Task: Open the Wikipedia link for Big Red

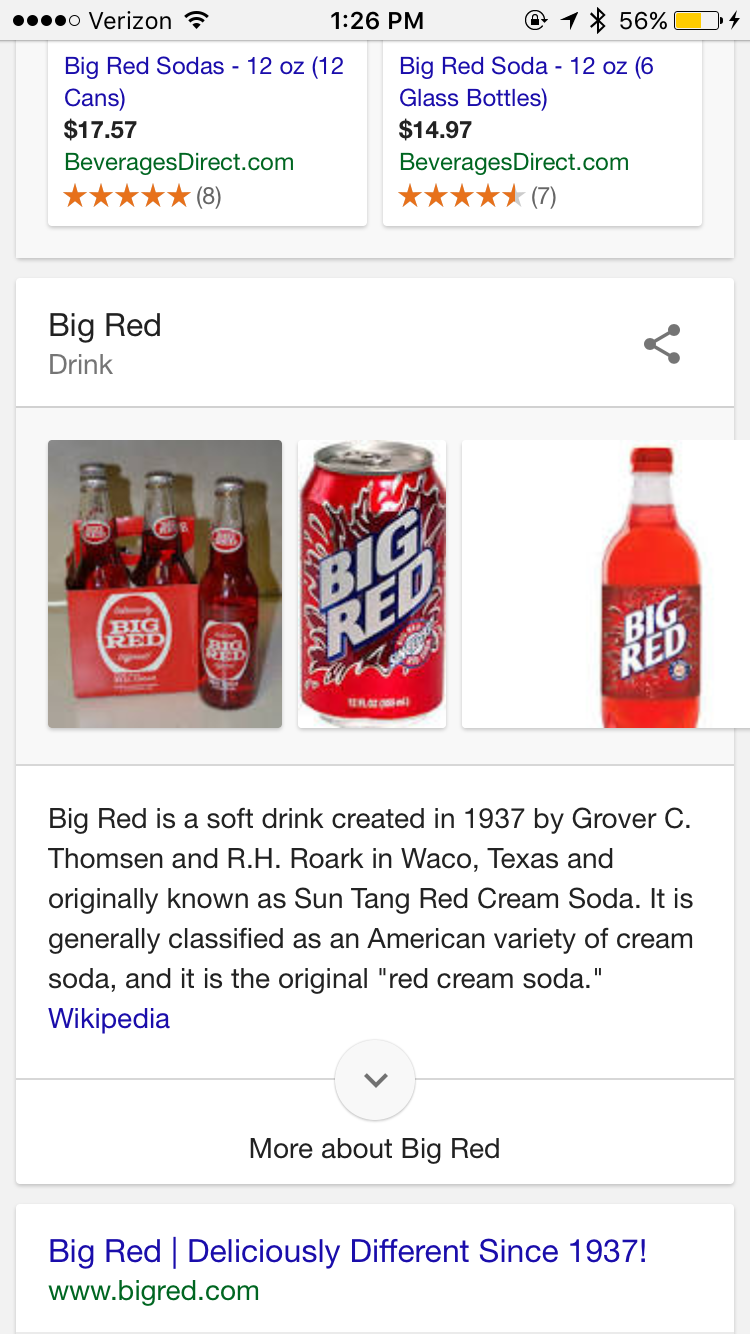Action: pos(109,1019)
